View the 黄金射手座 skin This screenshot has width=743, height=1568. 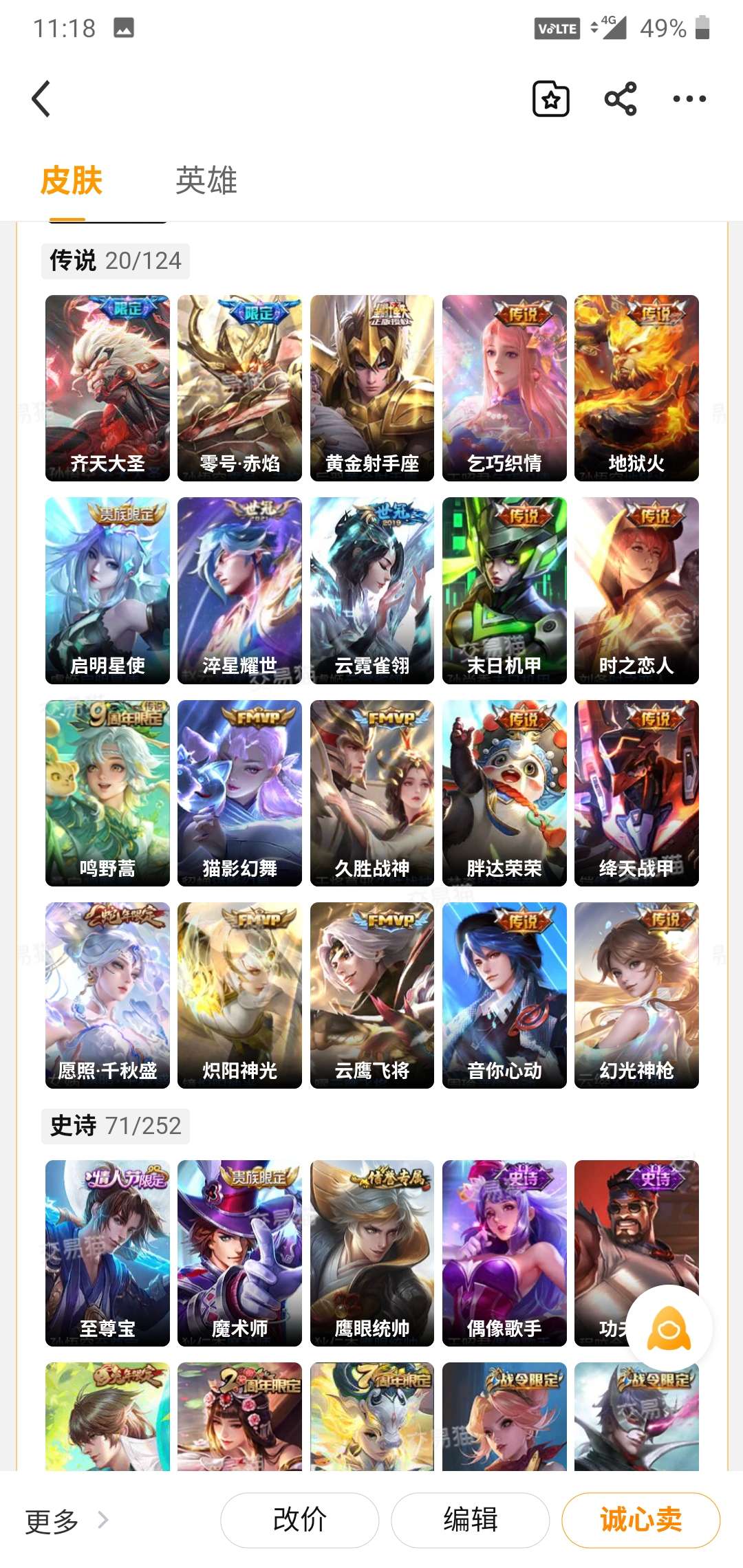371,388
